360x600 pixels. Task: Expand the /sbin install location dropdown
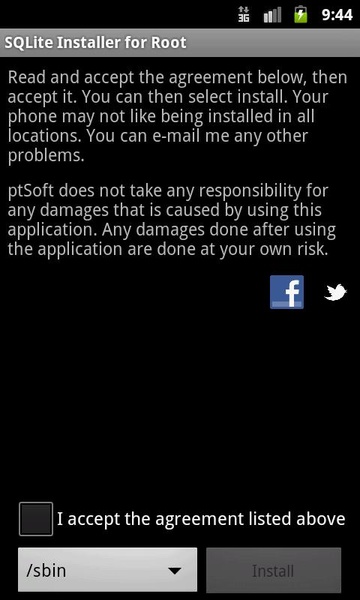point(108,570)
